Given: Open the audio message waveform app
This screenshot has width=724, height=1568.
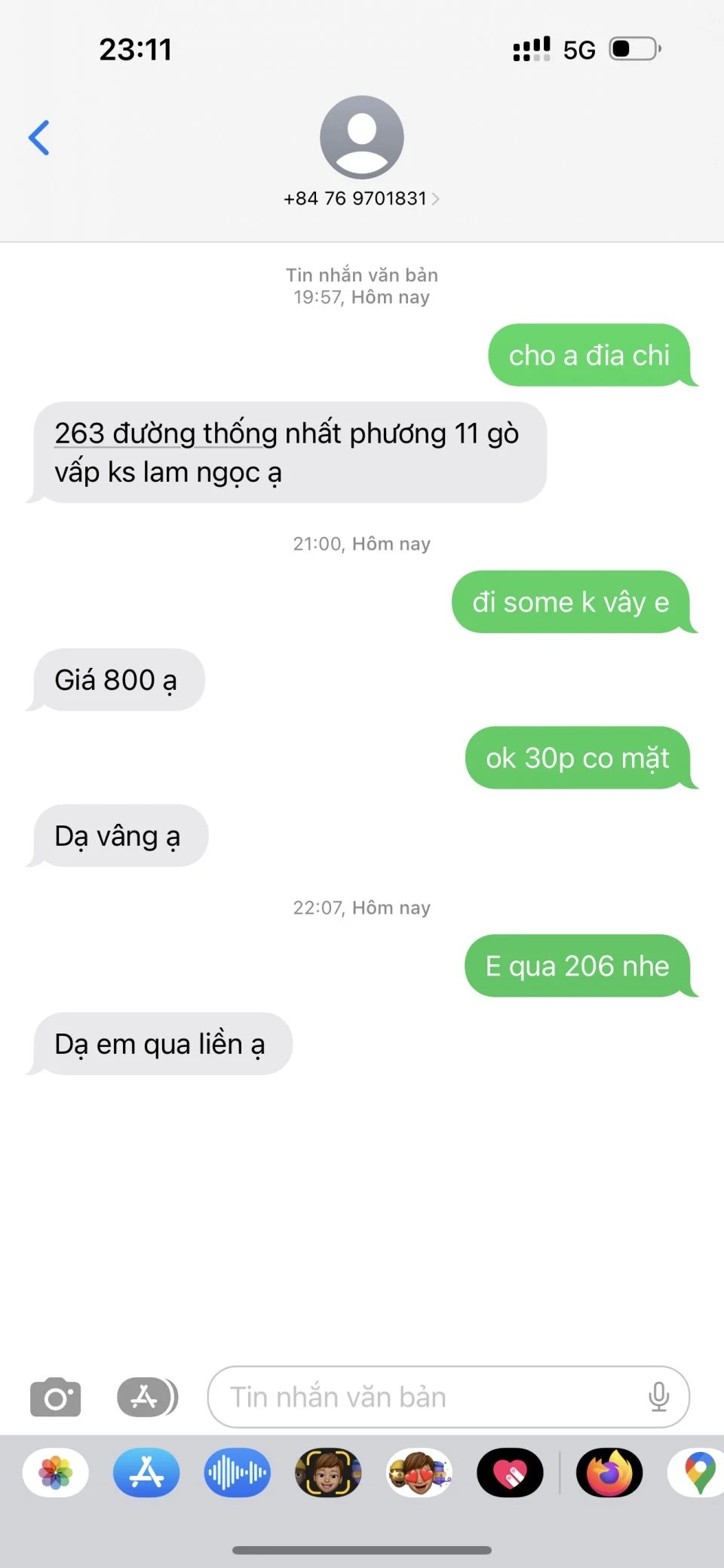Looking at the screenshot, I should point(237,1472).
